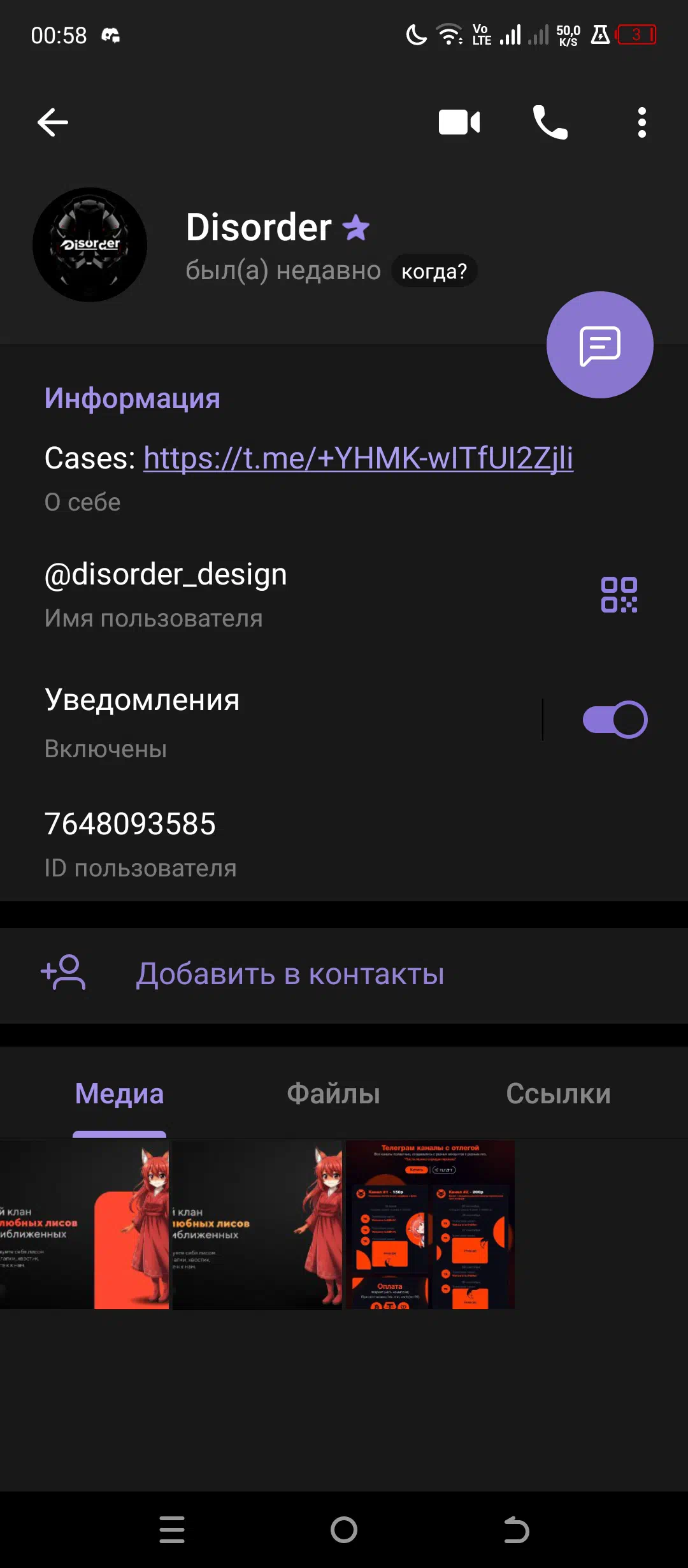
Task: Tap Добавить в контакты
Action: tap(344, 974)
